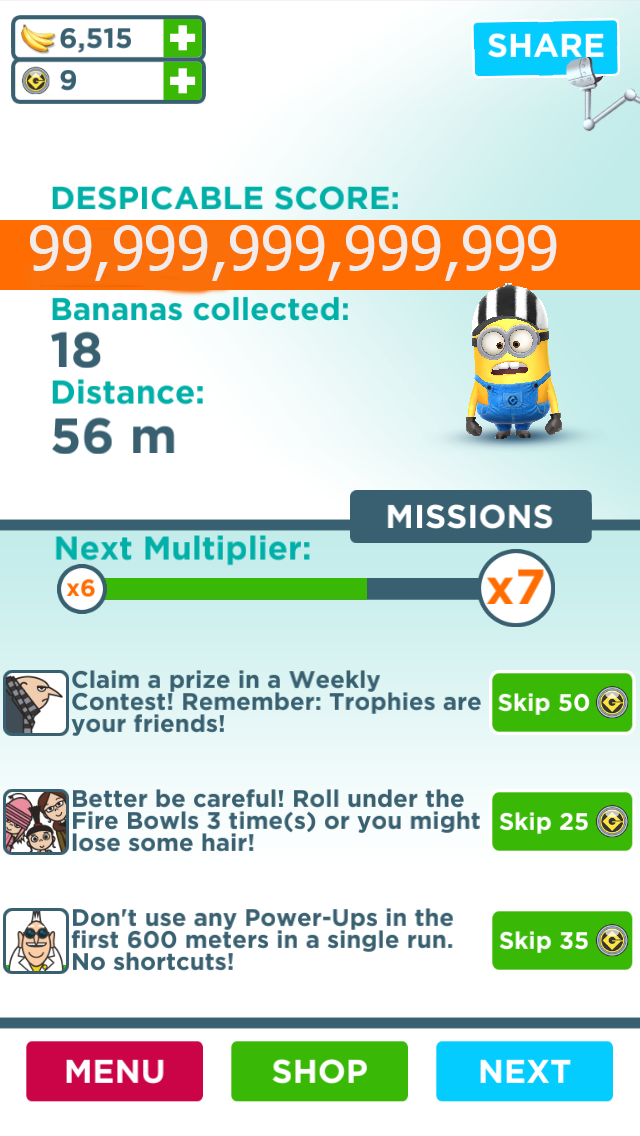Continue with the Next button
Viewport: 640px width, 1136px height.
click(x=524, y=1071)
